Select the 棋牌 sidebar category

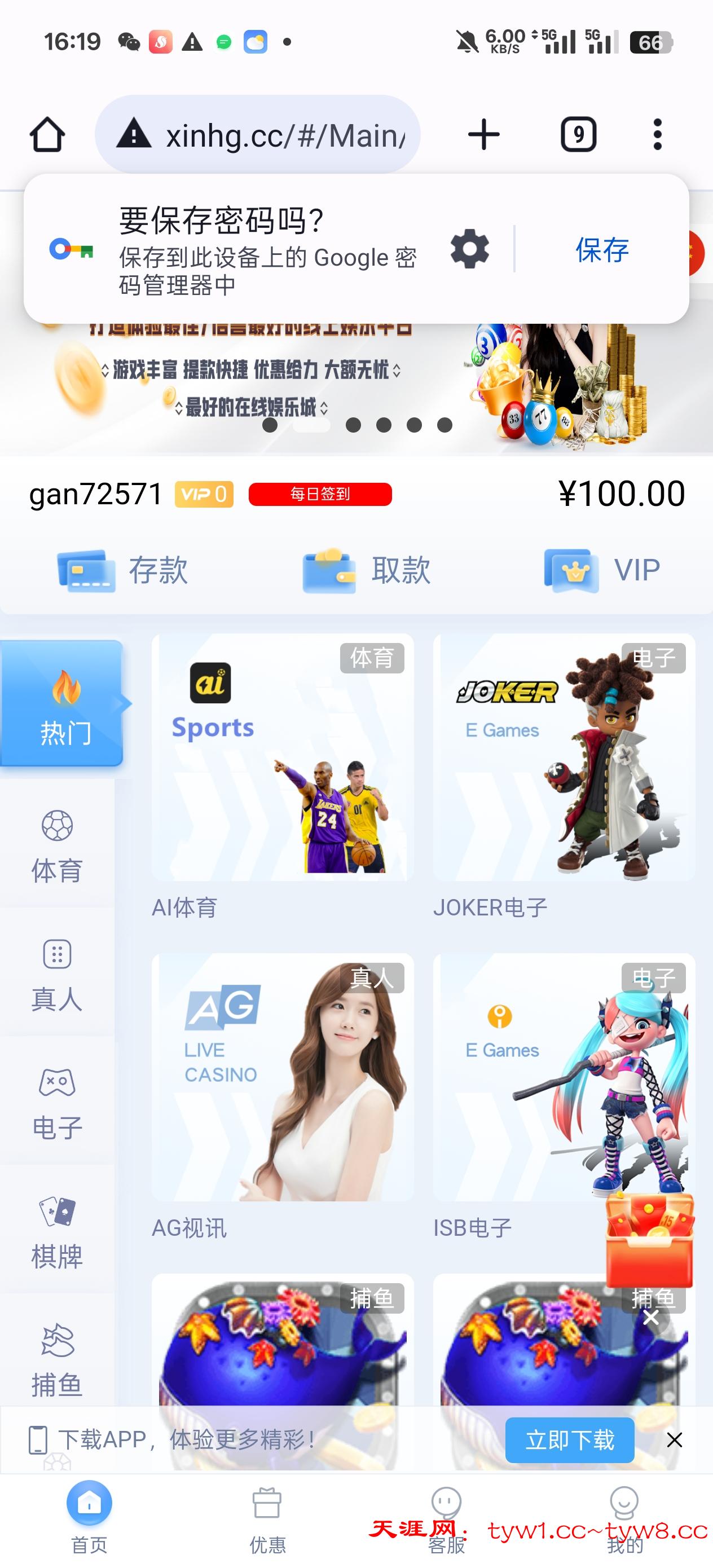[56, 1232]
